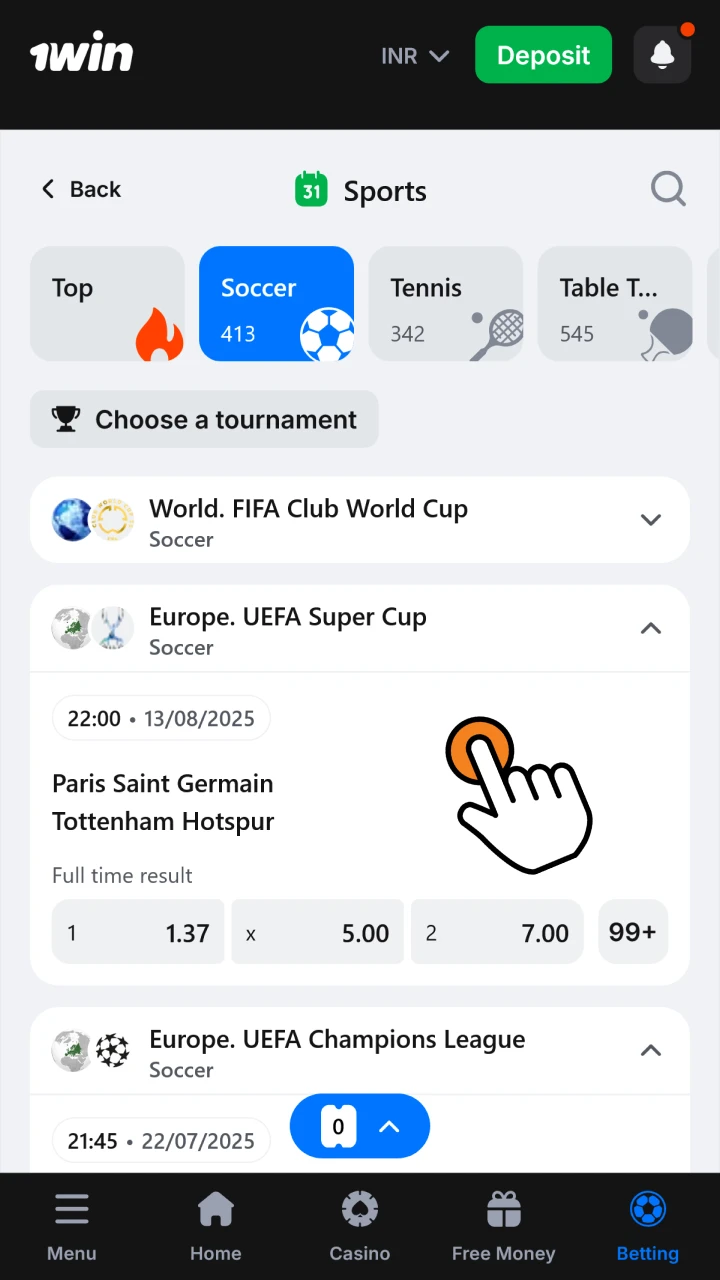Collapse the UEFA Champions League section
Image resolution: width=720 pixels, height=1280 pixels.
pos(651,1050)
